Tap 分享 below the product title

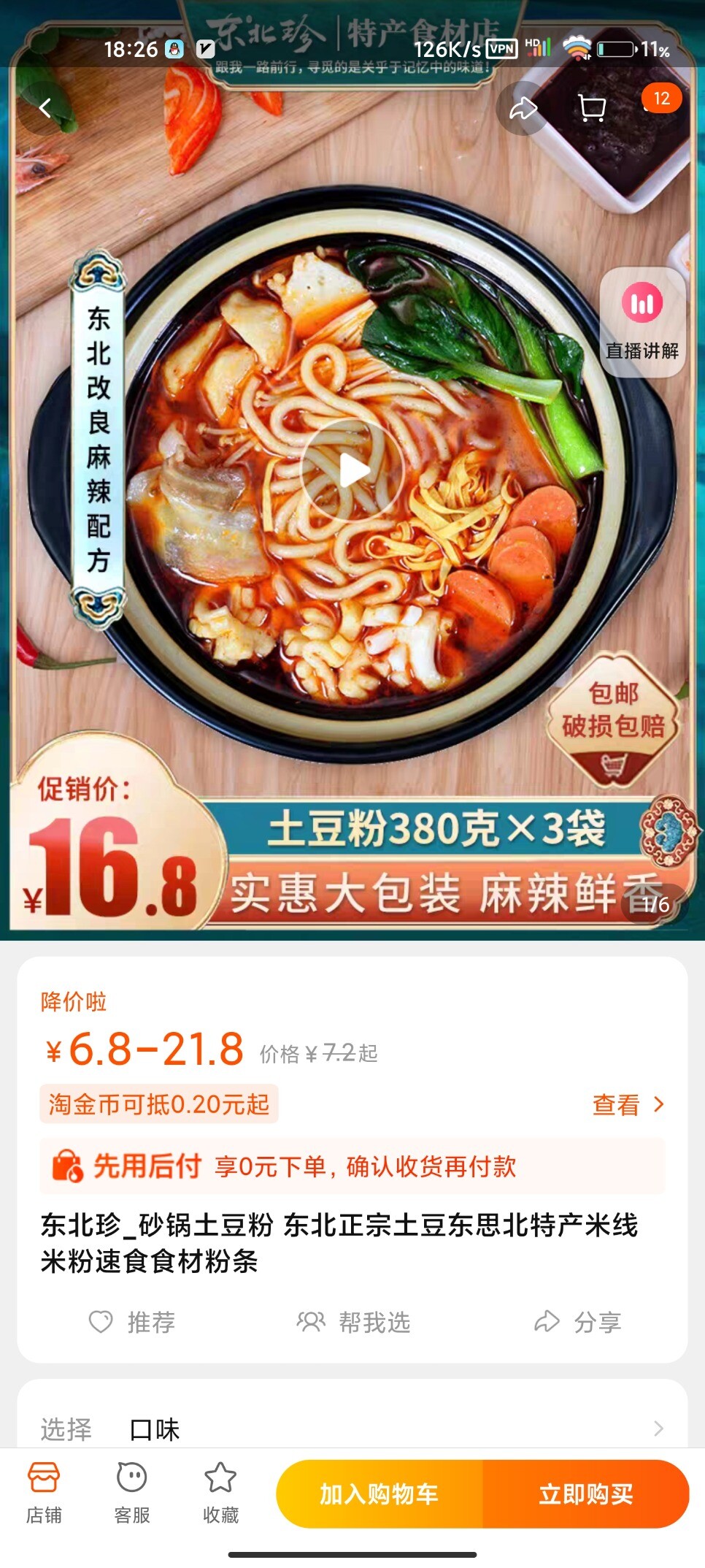[x=577, y=1322]
